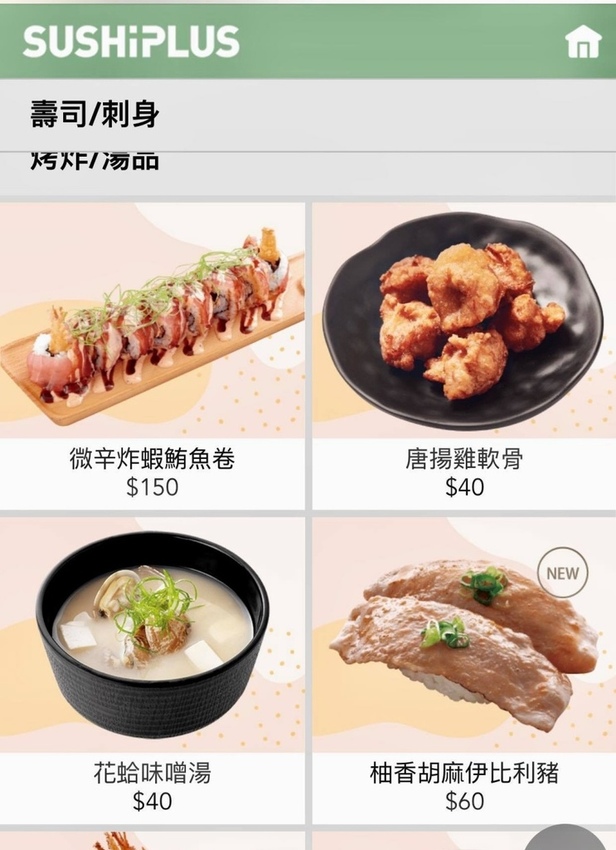Open the 壽司/刺身 category
Image resolution: width=616 pixels, height=850 pixels.
click(x=95, y=115)
